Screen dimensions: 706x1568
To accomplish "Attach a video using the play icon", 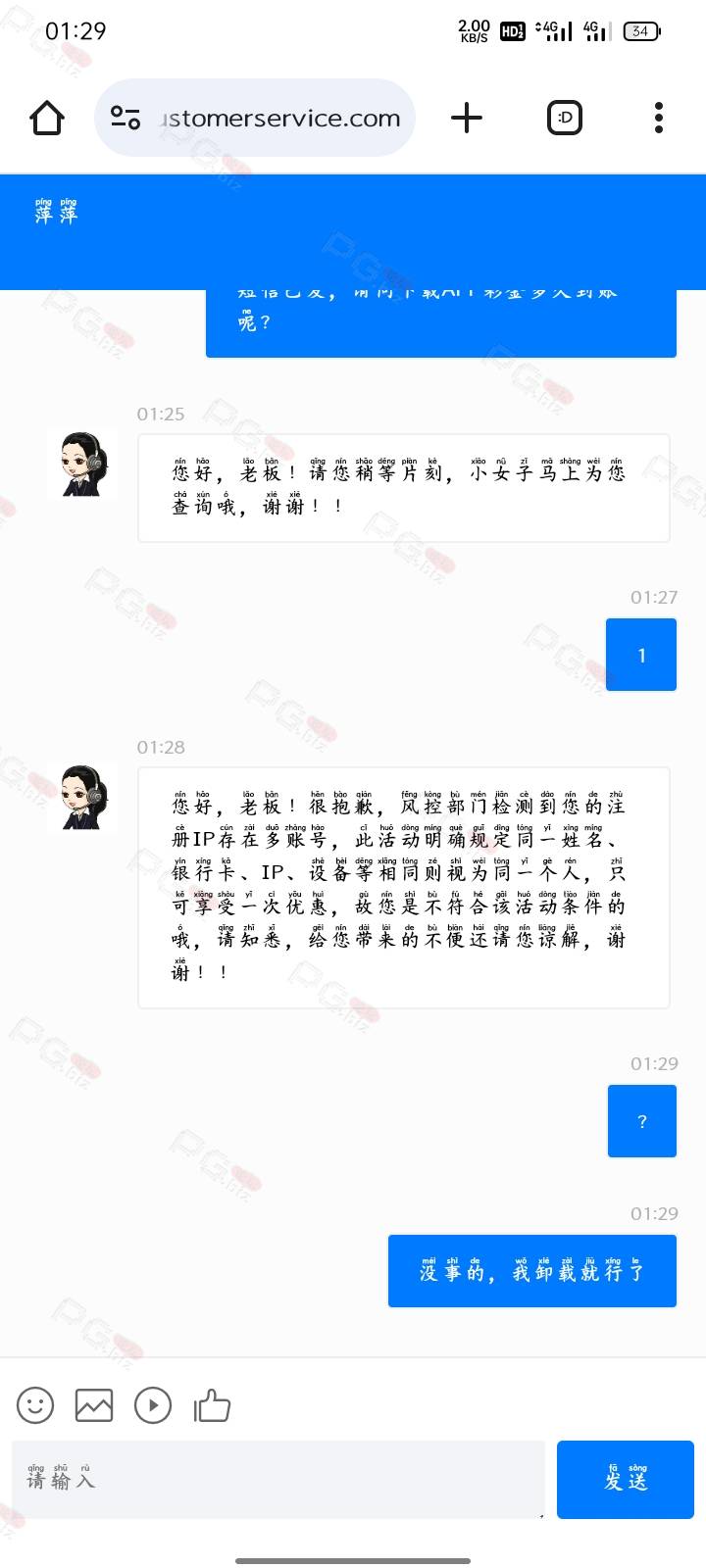I will pos(153,1405).
